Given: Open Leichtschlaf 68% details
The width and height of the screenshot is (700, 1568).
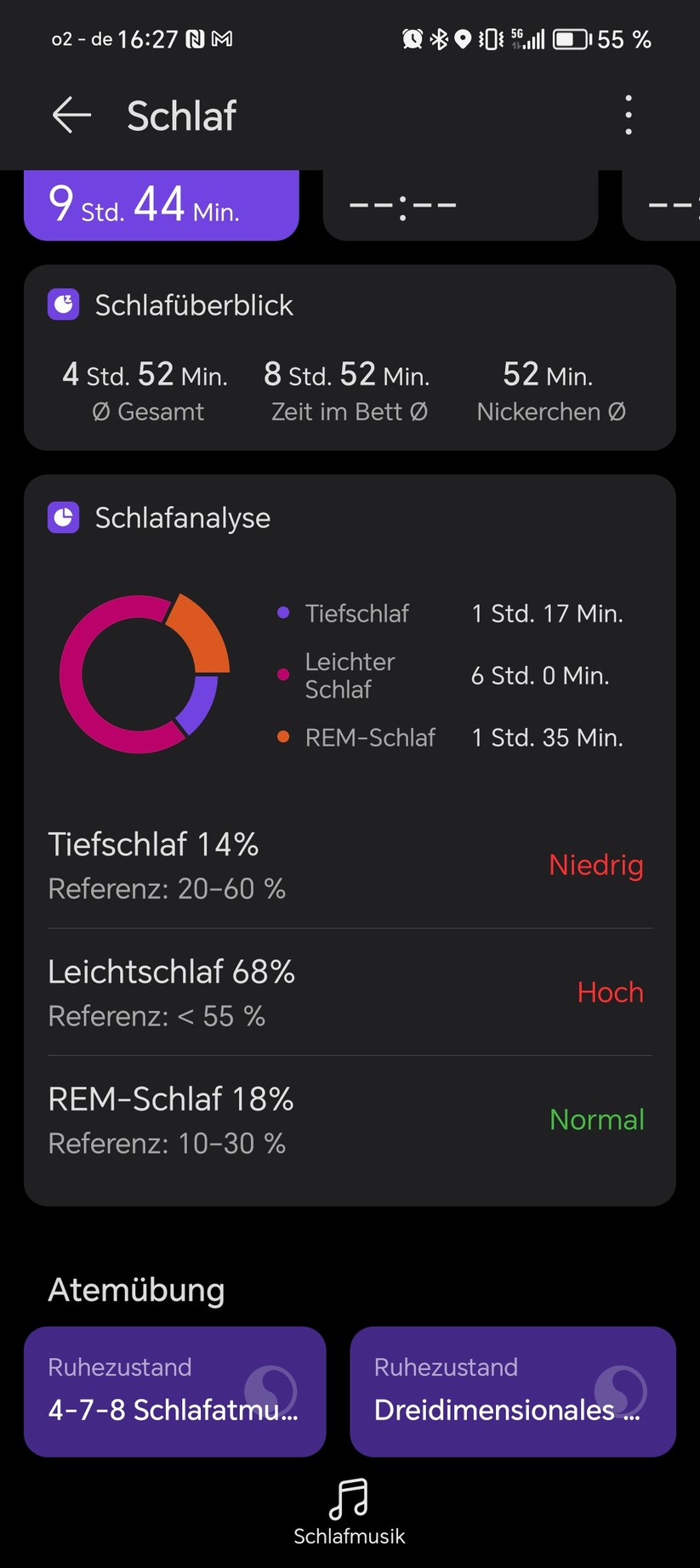Looking at the screenshot, I should coord(350,992).
